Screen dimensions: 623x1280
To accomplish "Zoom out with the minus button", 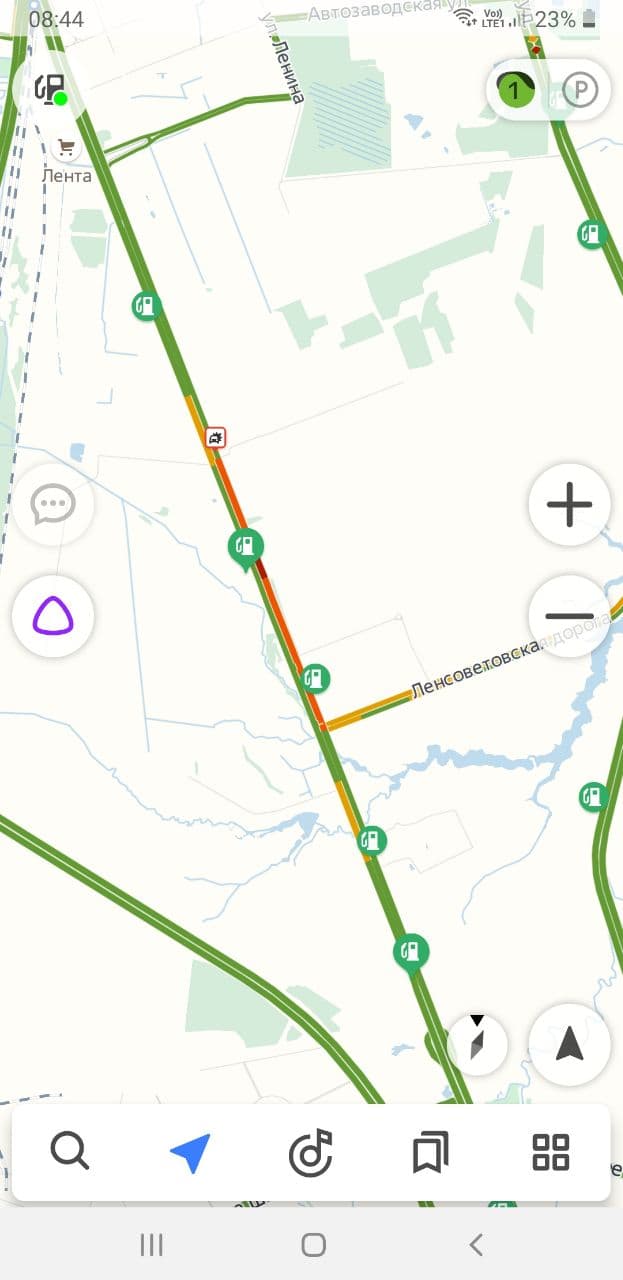I will point(570,616).
